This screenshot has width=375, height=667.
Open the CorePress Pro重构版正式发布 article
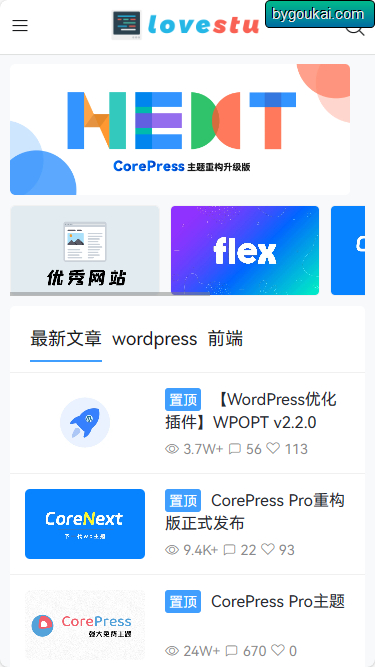pyautogui.click(x=255, y=512)
